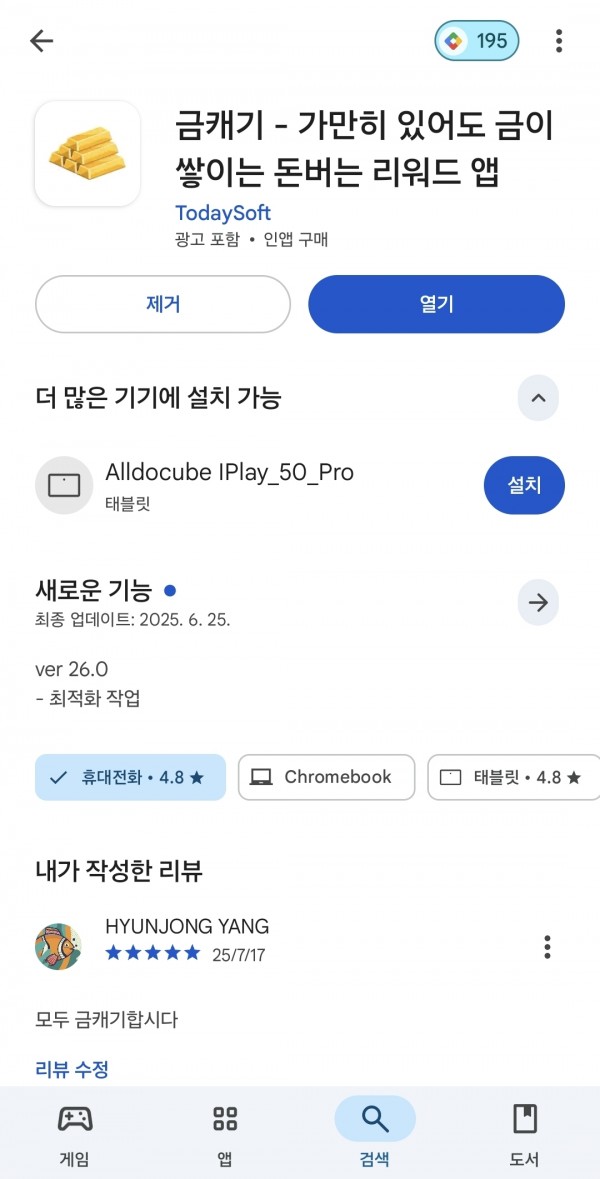The image size is (600, 1179).
Task: Install on Alldocube IPlay_50_Pro with 설치
Action: pyautogui.click(x=524, y=485)
